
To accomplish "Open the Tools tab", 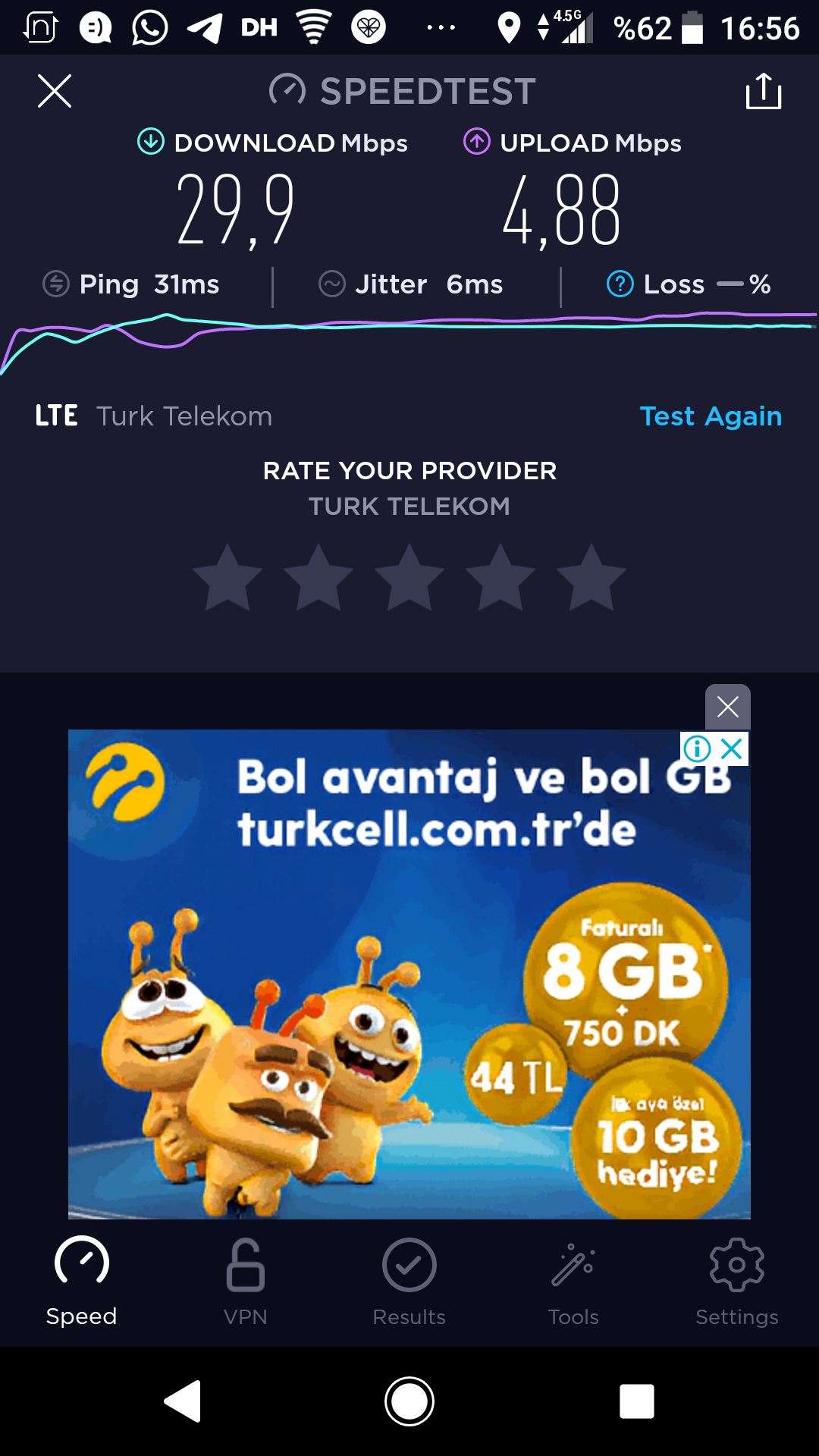I will pos(573,1282).
